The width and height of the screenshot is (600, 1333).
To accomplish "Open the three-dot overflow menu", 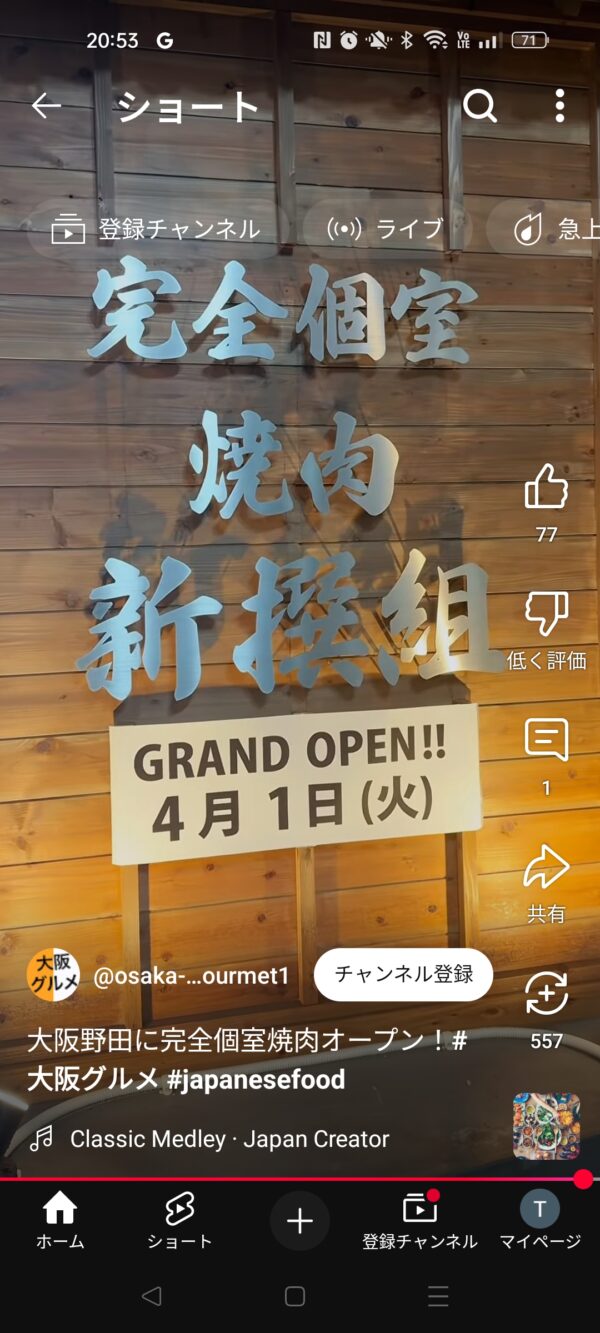I will (560, 106).
